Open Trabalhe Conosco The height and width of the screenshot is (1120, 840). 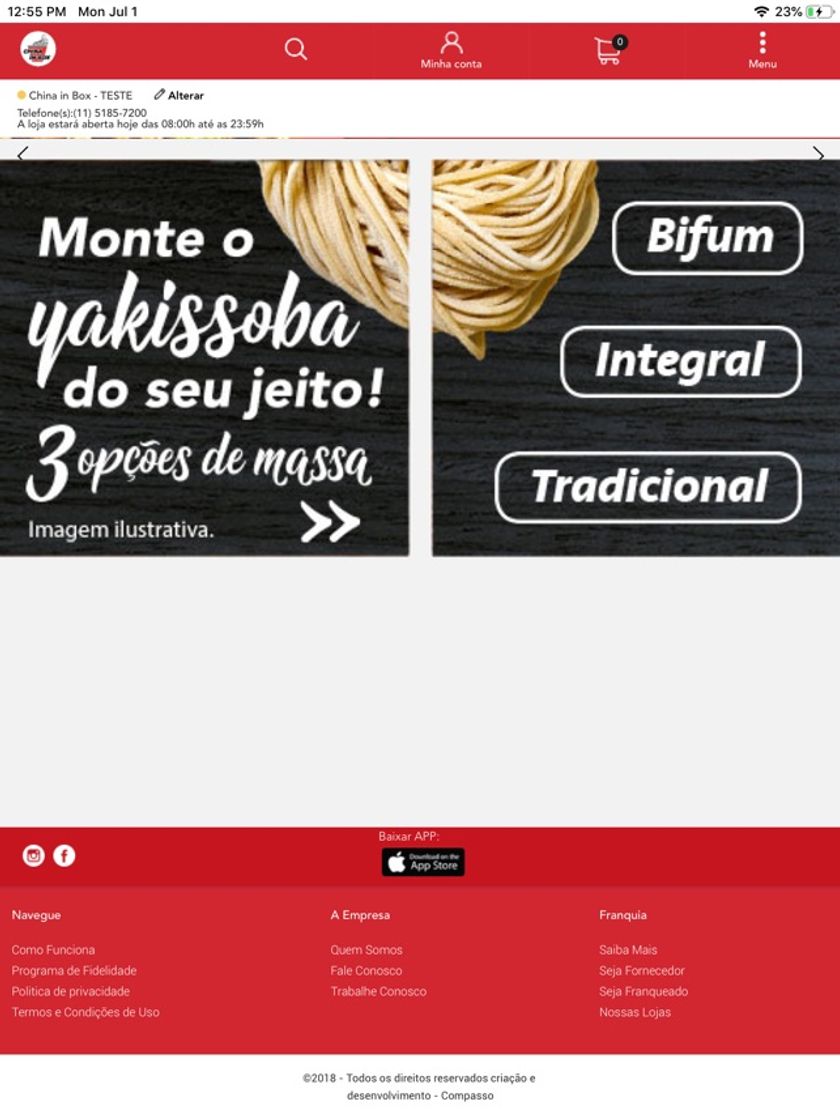(x=378, y=992)
